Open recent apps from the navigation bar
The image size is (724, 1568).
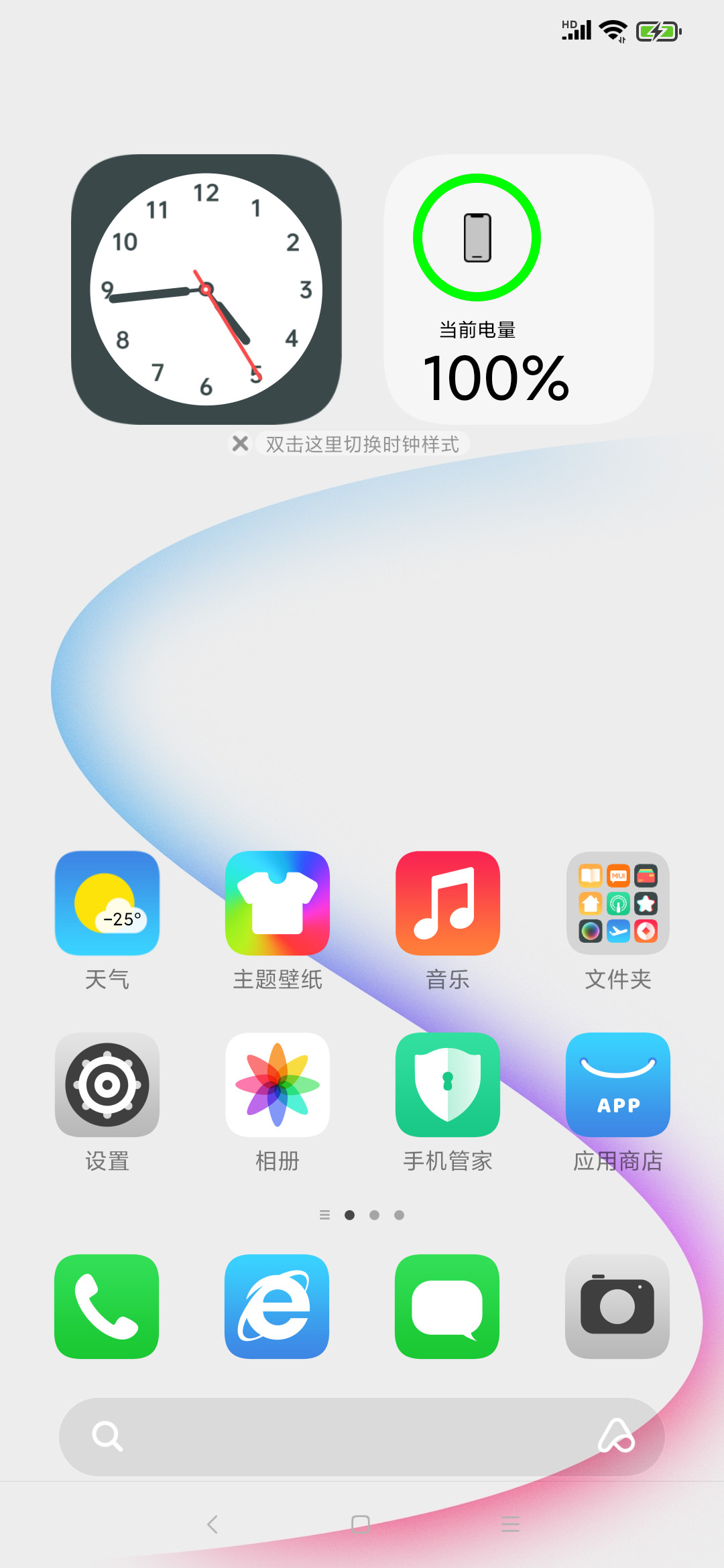pyautogui.click(x=511, y=1524)
